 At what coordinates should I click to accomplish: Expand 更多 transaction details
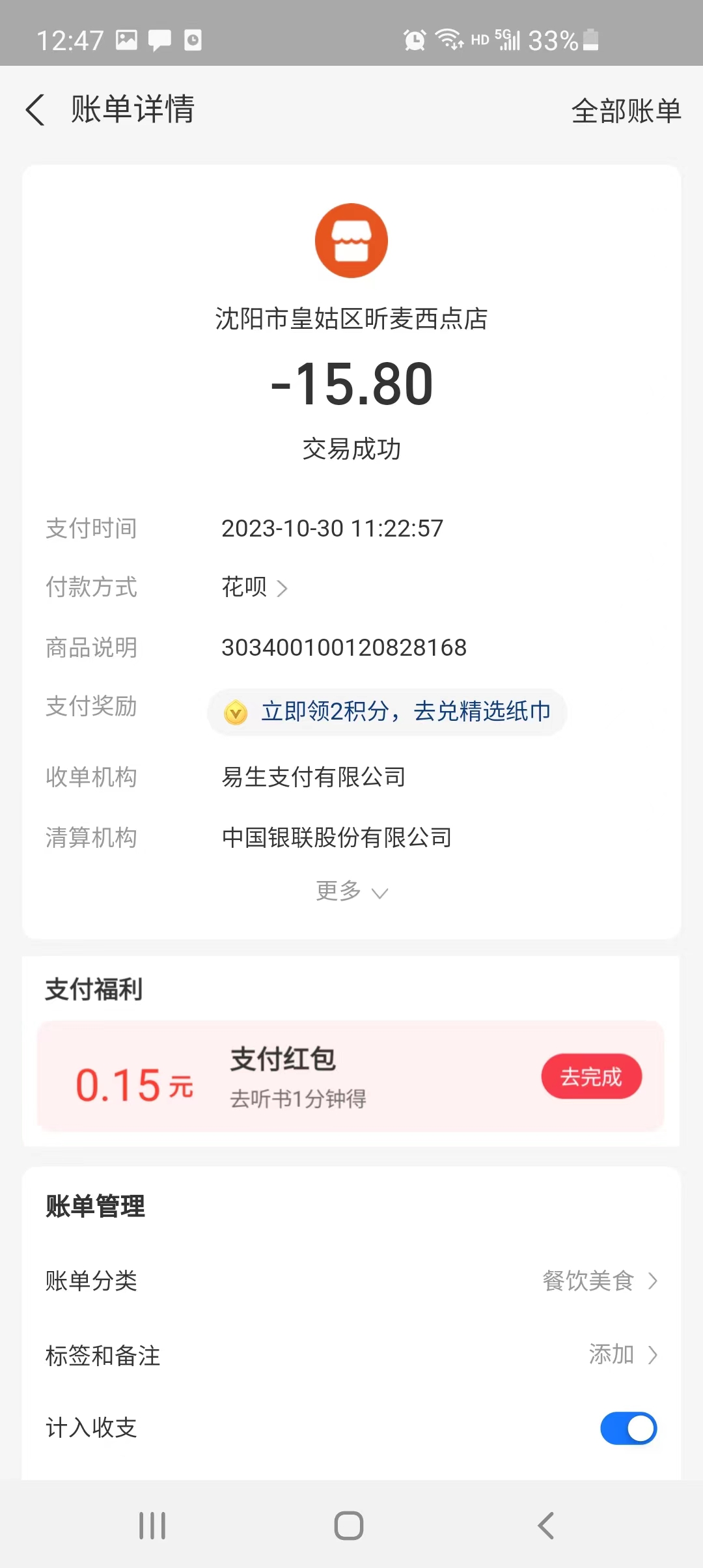click(x=351, y=891)
